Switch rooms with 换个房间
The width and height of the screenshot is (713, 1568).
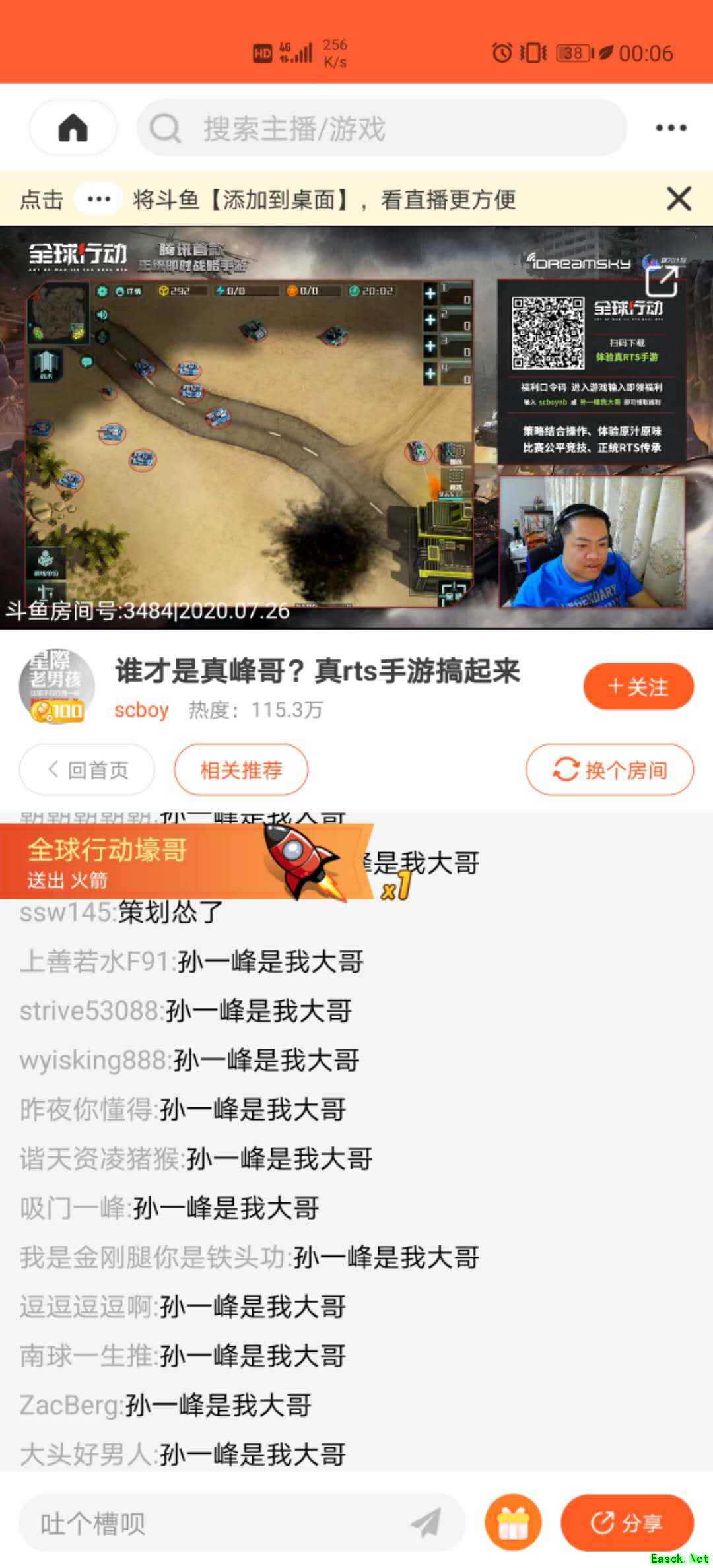(609, 769)
